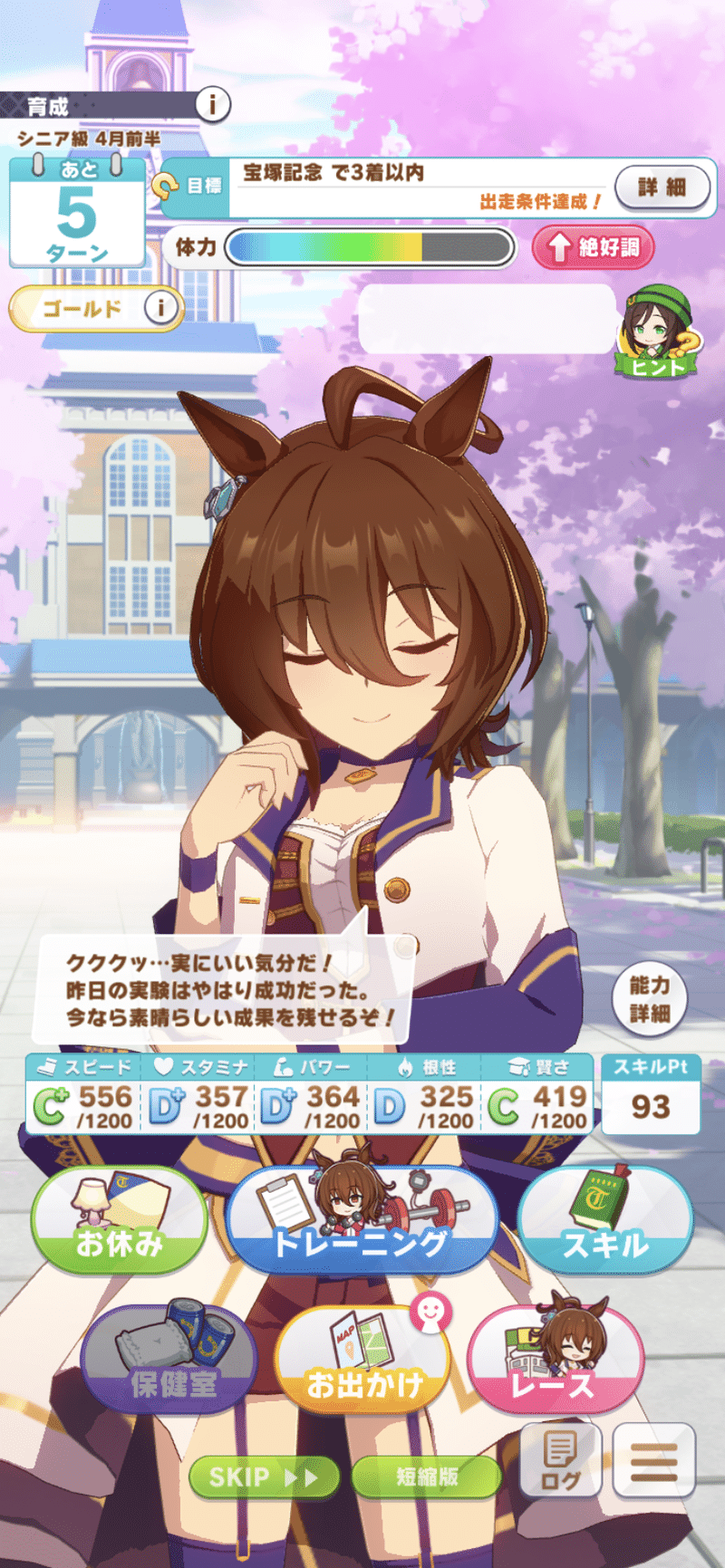Select the 短縮版 option
Viewport: 725px width, 1568px height.
point(426,1476)
